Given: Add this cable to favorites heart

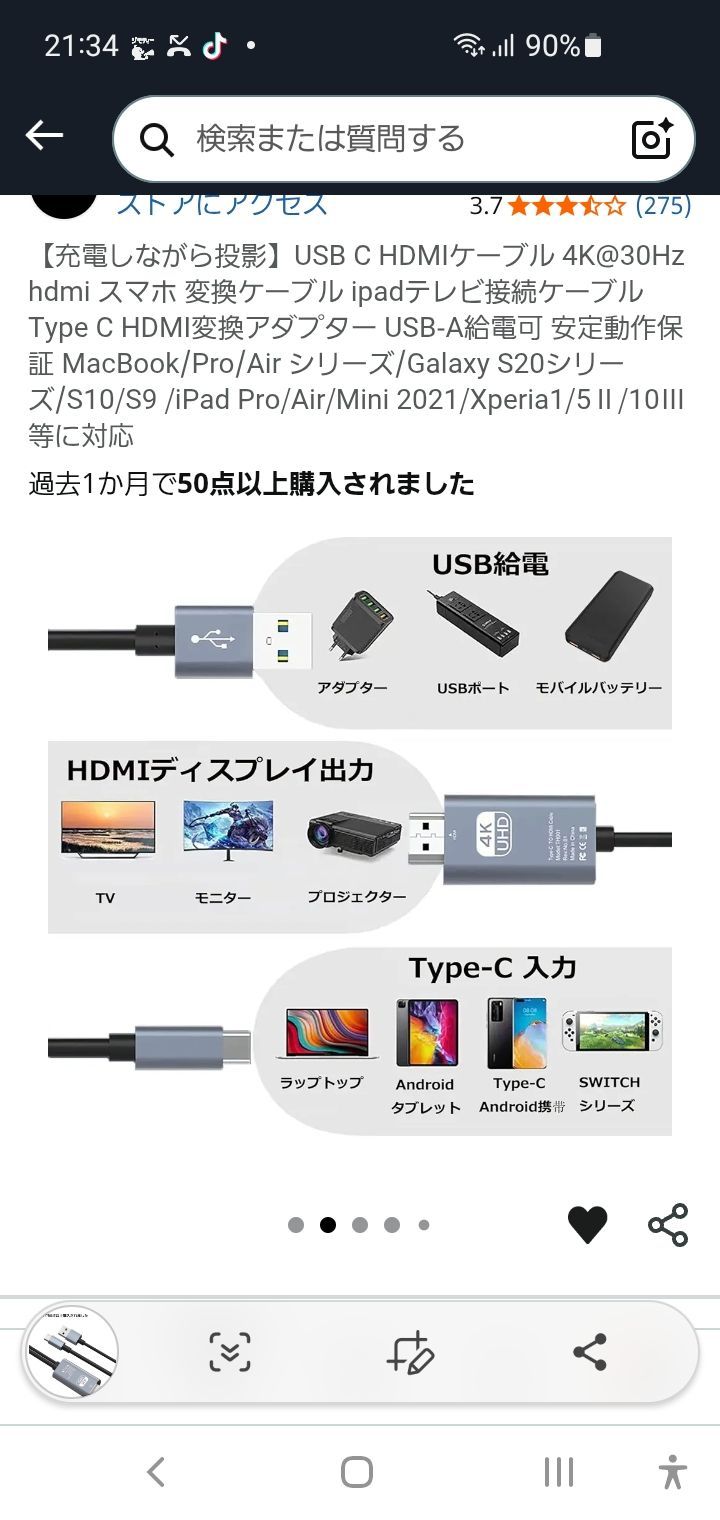Looking at the screenshot, I should pyautogui.click(x=587, y=1225).
